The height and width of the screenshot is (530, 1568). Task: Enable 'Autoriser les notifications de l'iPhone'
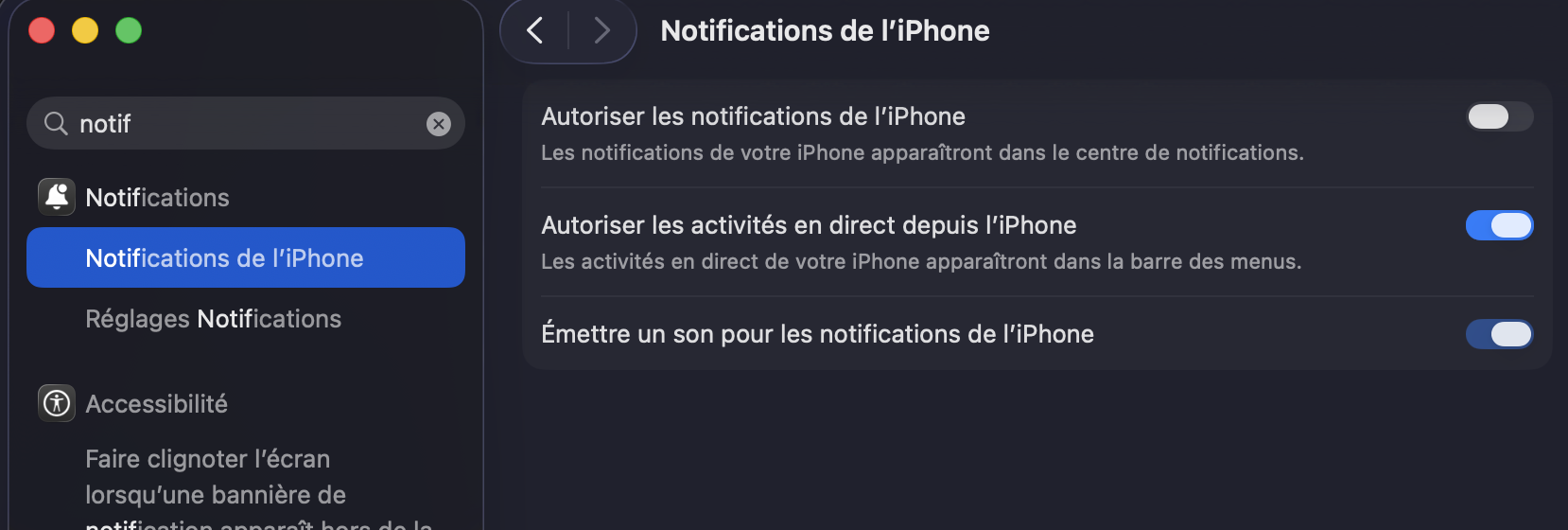pos(1500,116)
